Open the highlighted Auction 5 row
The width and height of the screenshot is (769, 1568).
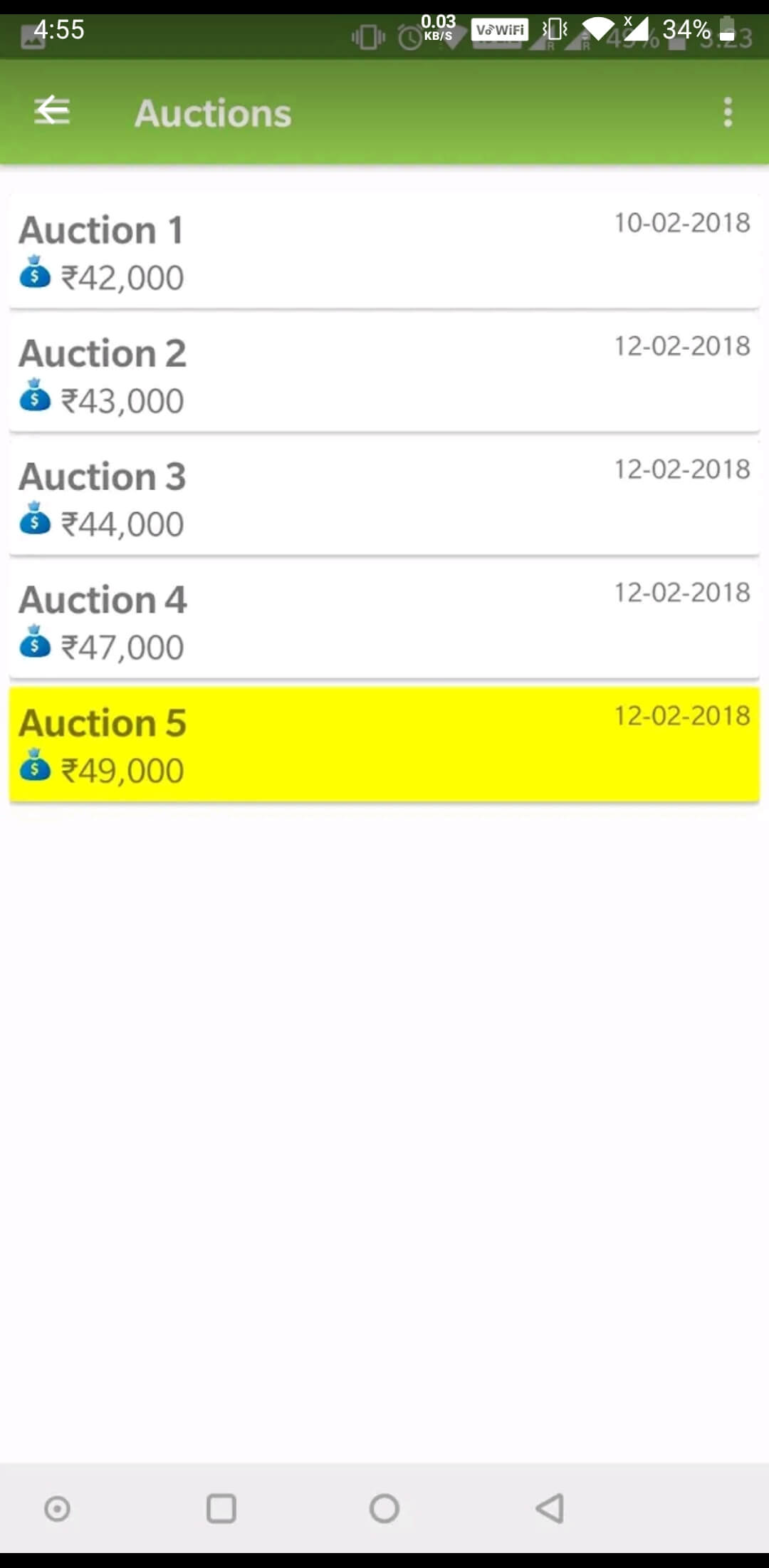point(384,744)
